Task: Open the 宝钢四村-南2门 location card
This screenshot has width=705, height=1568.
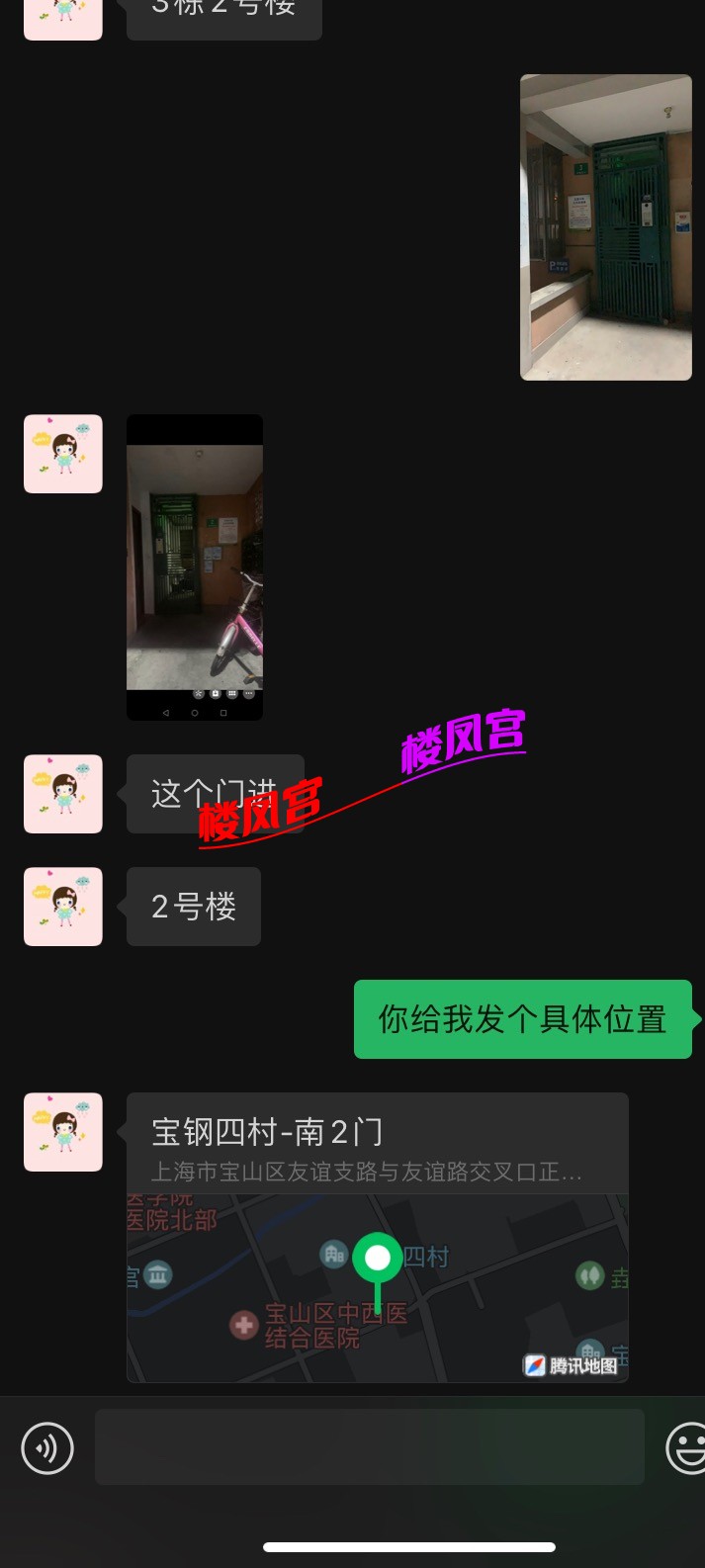Action: tap(377, 1236)
